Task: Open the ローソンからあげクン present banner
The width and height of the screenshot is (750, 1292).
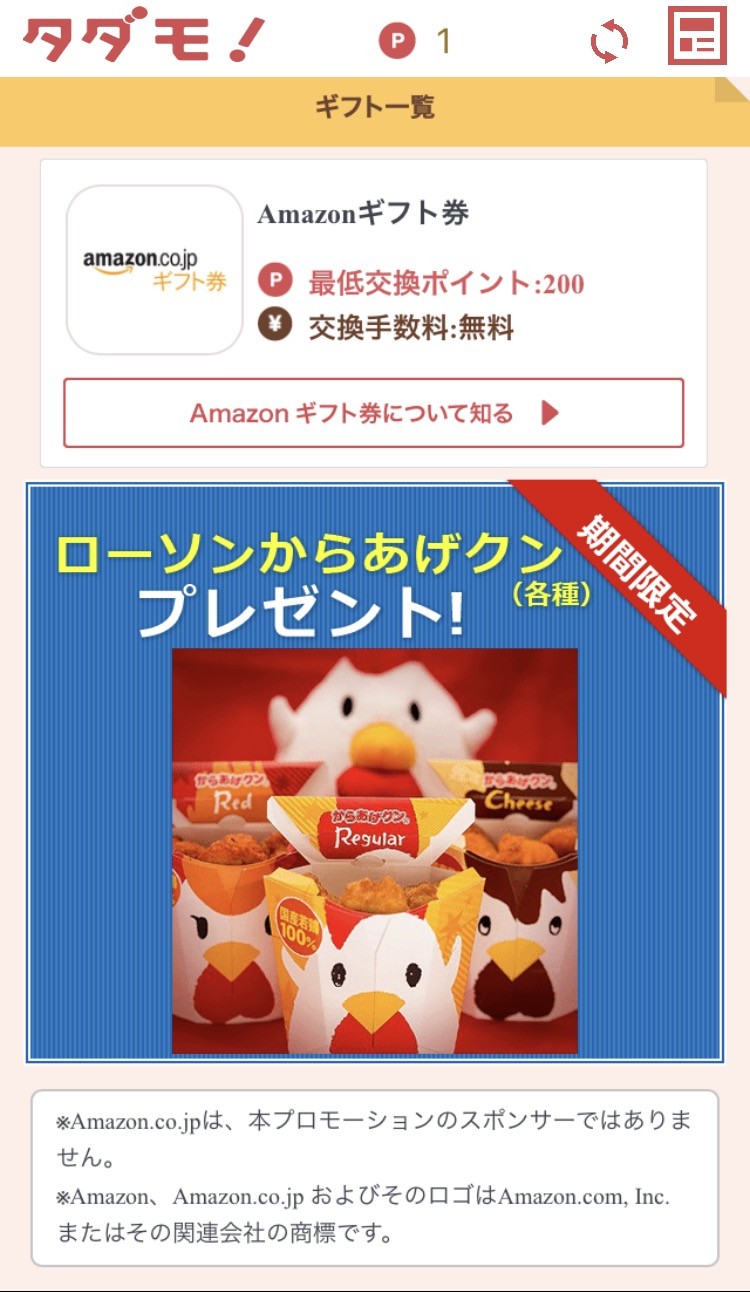Action: click(x=374, y=772)
